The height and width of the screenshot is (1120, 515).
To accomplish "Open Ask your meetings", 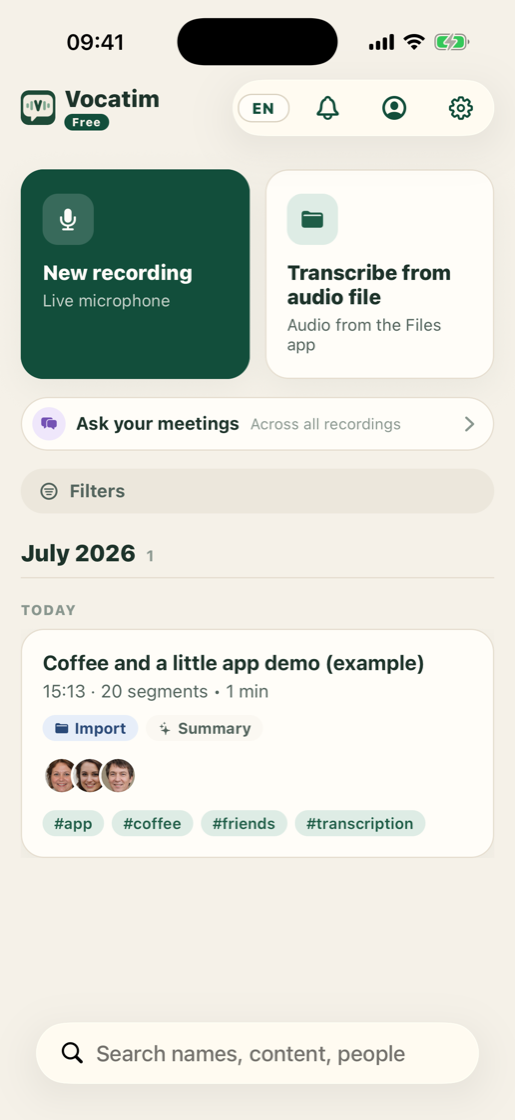I will pyautogui.click(x=257, y=424).
